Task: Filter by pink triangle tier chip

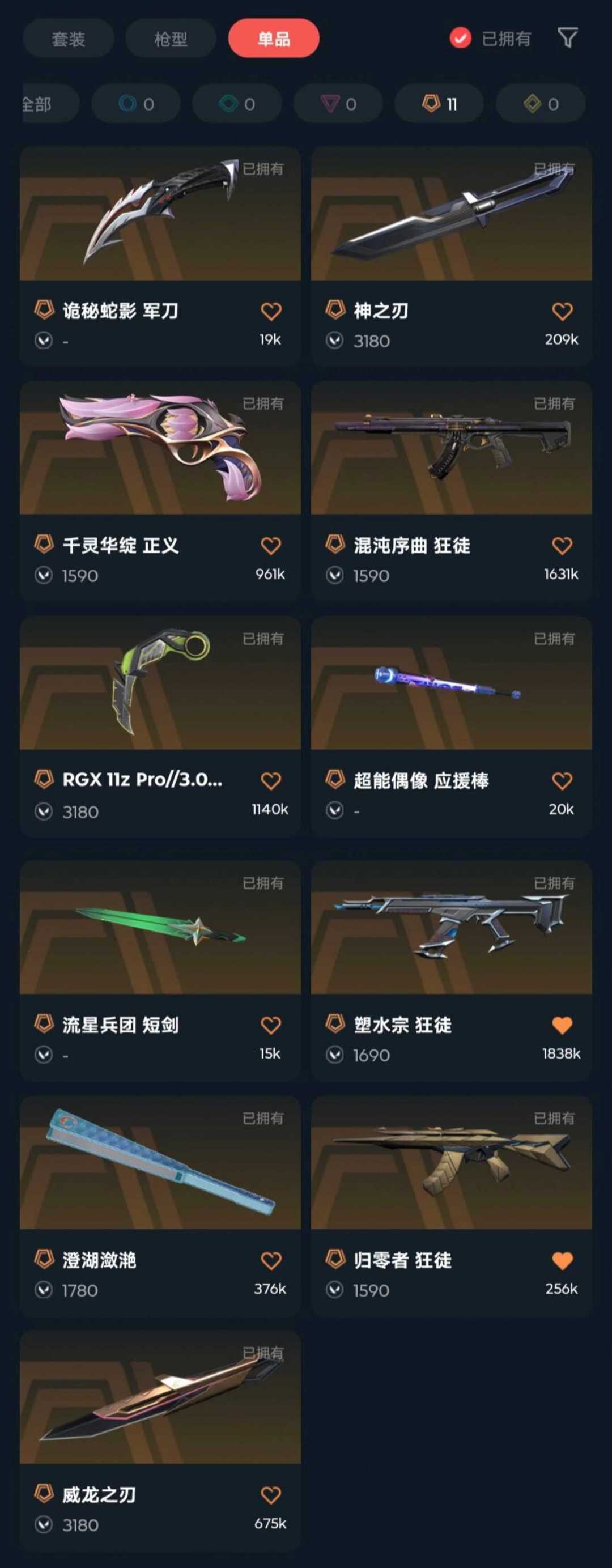Action: pos(338,104)
